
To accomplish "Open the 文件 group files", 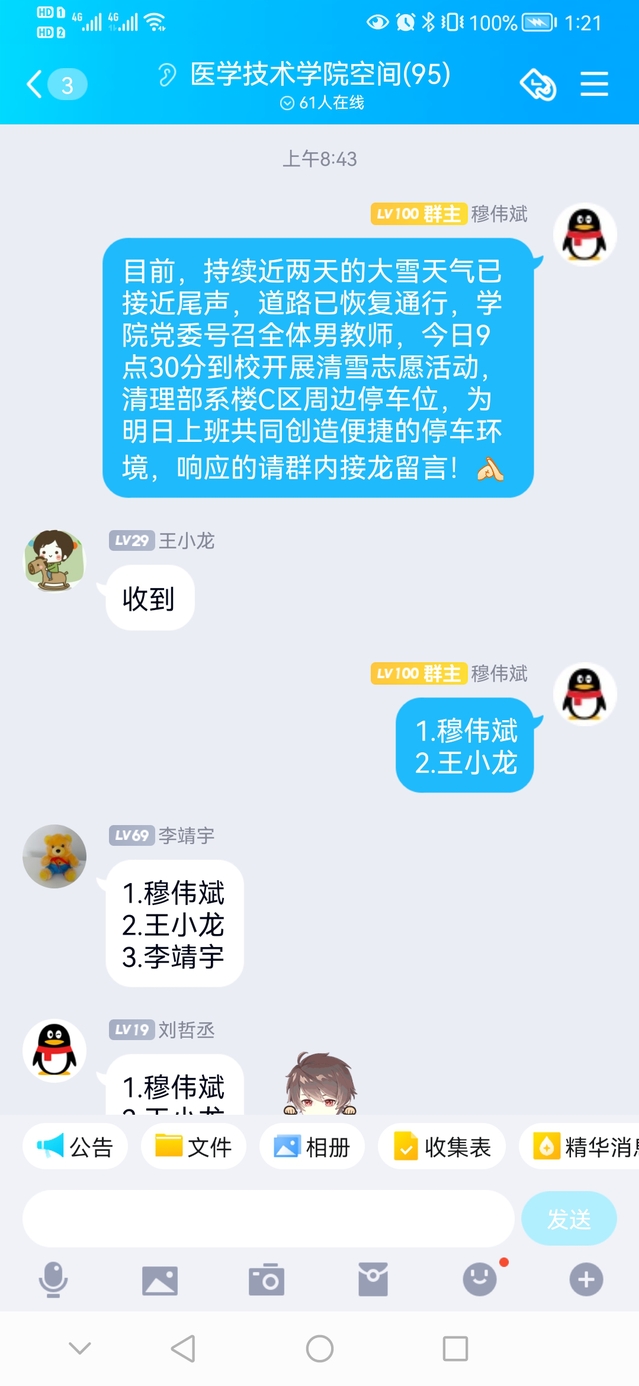I will coord(194,1147).
